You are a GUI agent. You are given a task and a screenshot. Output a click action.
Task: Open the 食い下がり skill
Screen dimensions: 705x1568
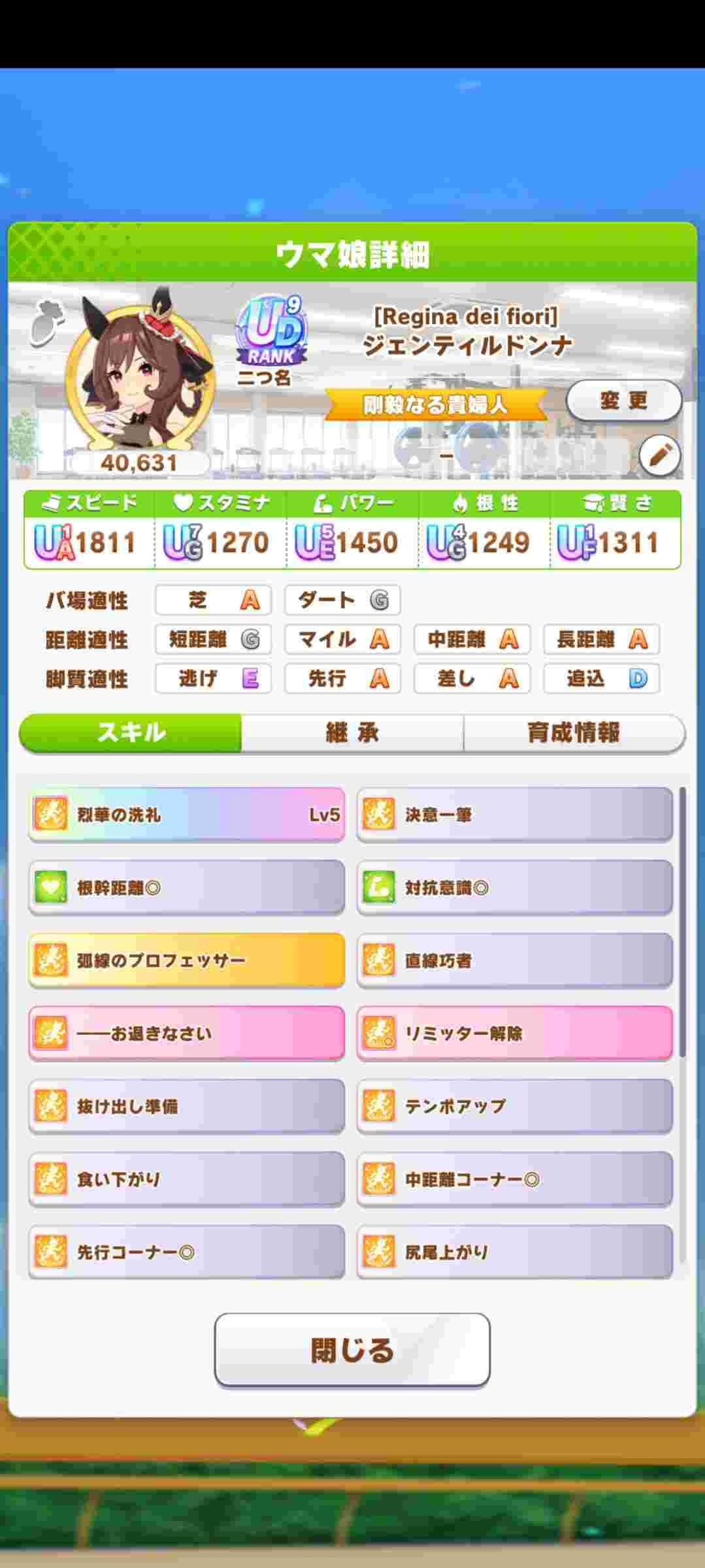(186, 1179)
